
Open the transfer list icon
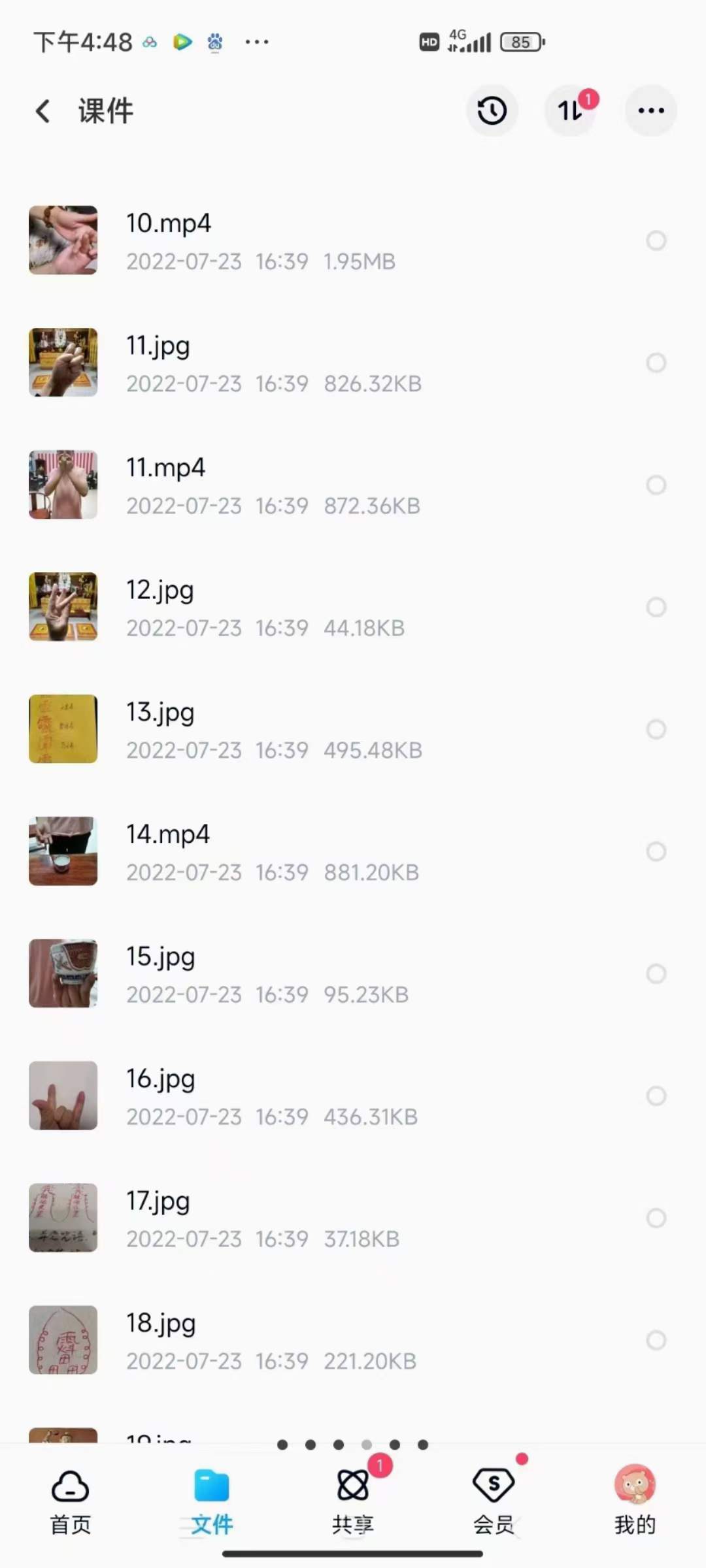(571, 110)
